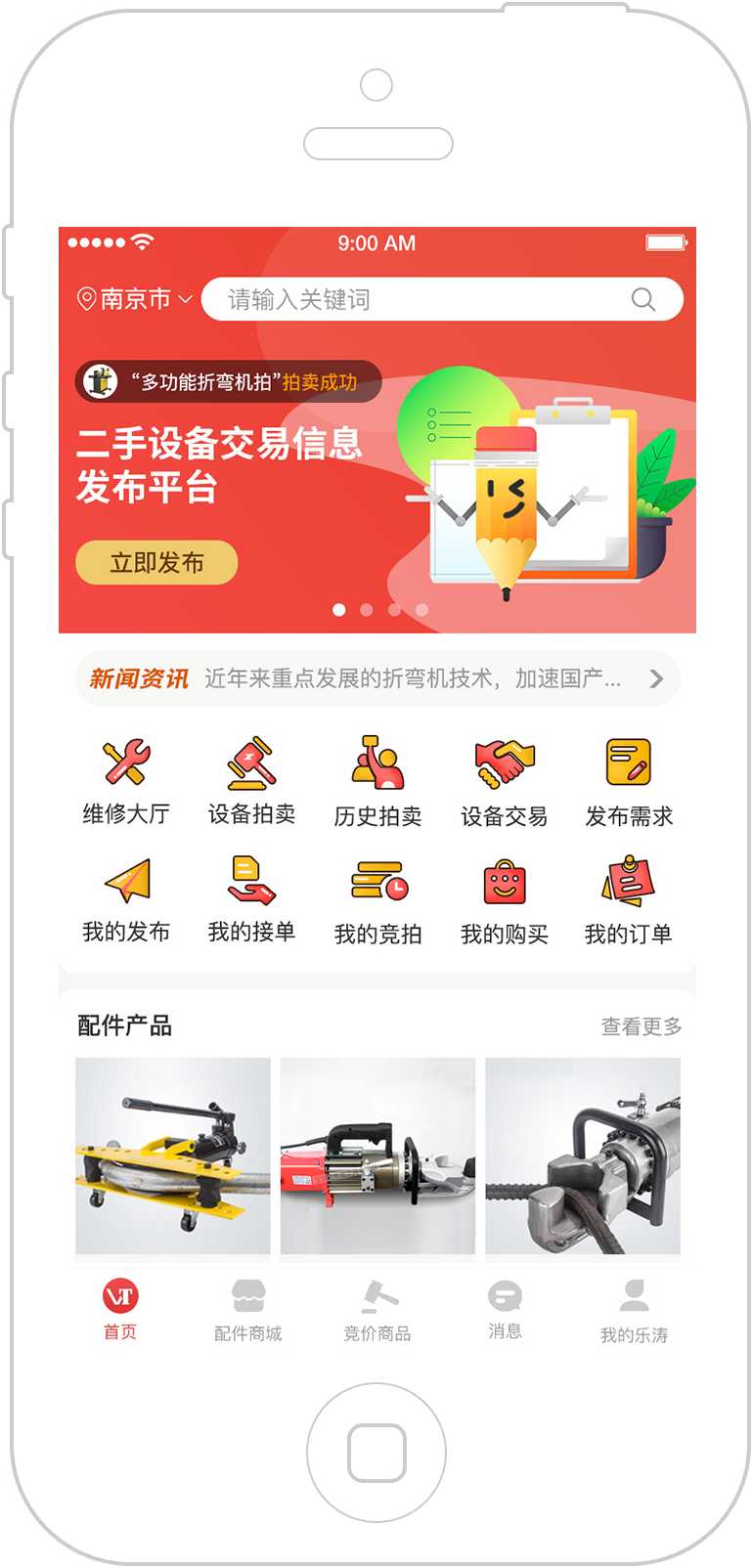The width and height of the screenshot is (753, 1568).
Task: Switch to the 消息 tab
Action: click(505, 1310)
